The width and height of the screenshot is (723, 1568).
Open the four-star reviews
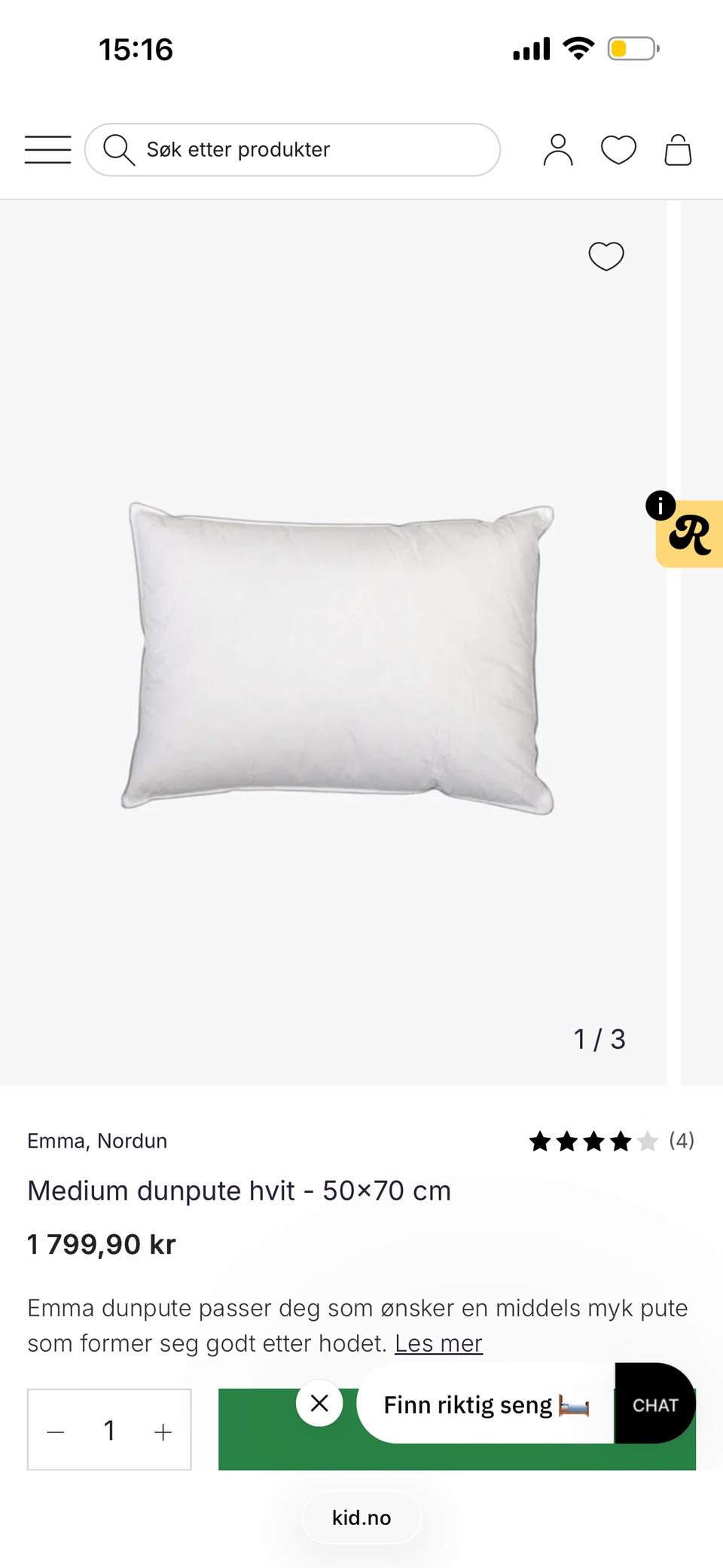pos(610,1141)
